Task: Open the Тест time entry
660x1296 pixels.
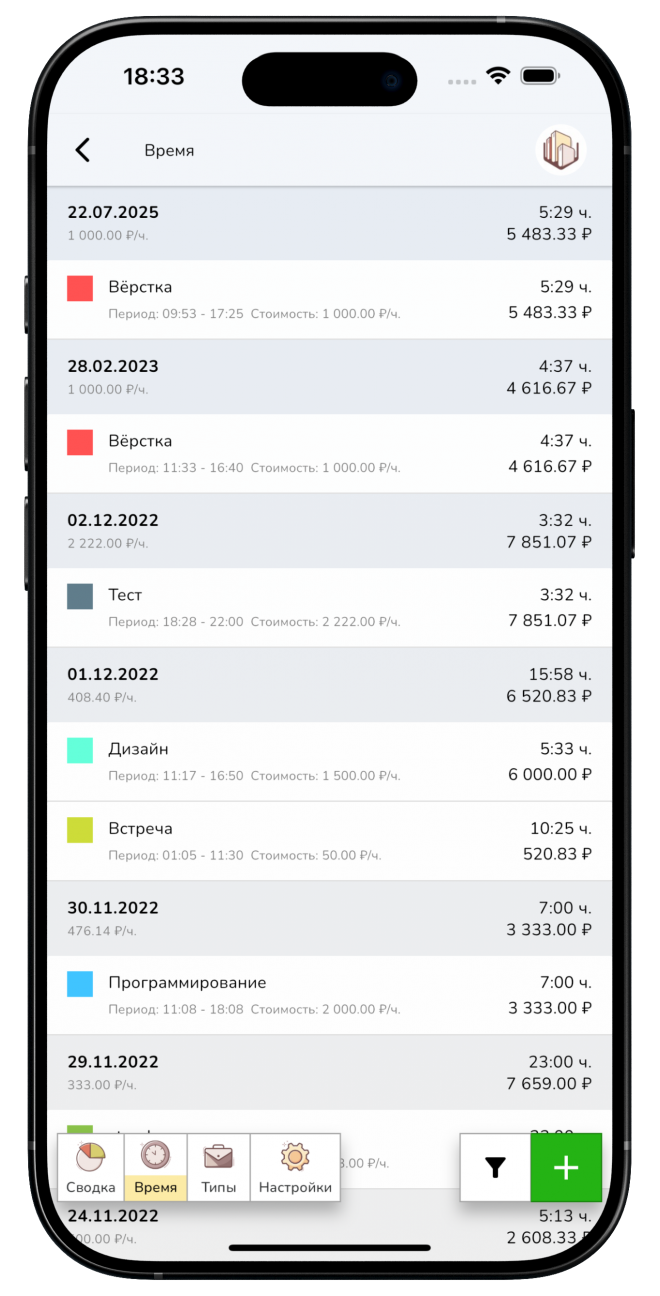Action: click(x=329, y=607)
